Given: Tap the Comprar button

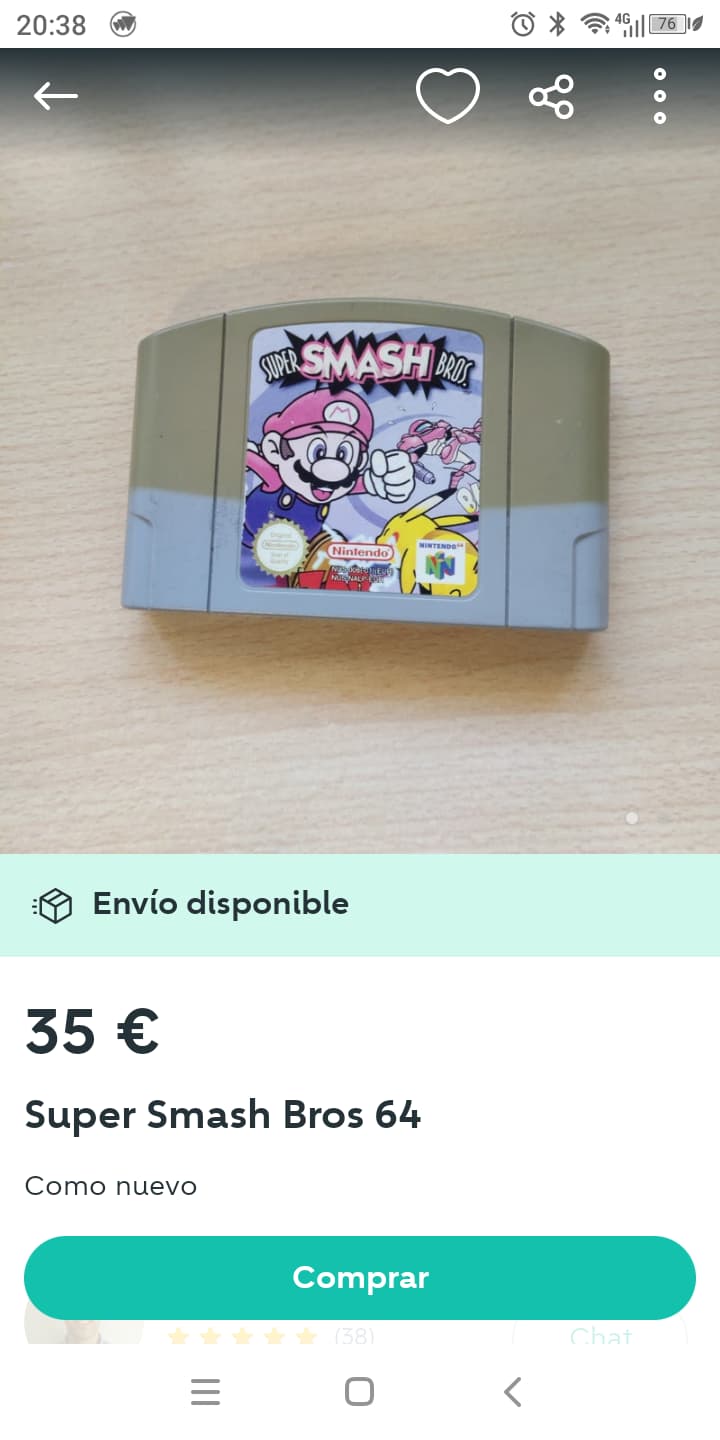Looking at the screenshot, I should click(x=360, y=1277).
